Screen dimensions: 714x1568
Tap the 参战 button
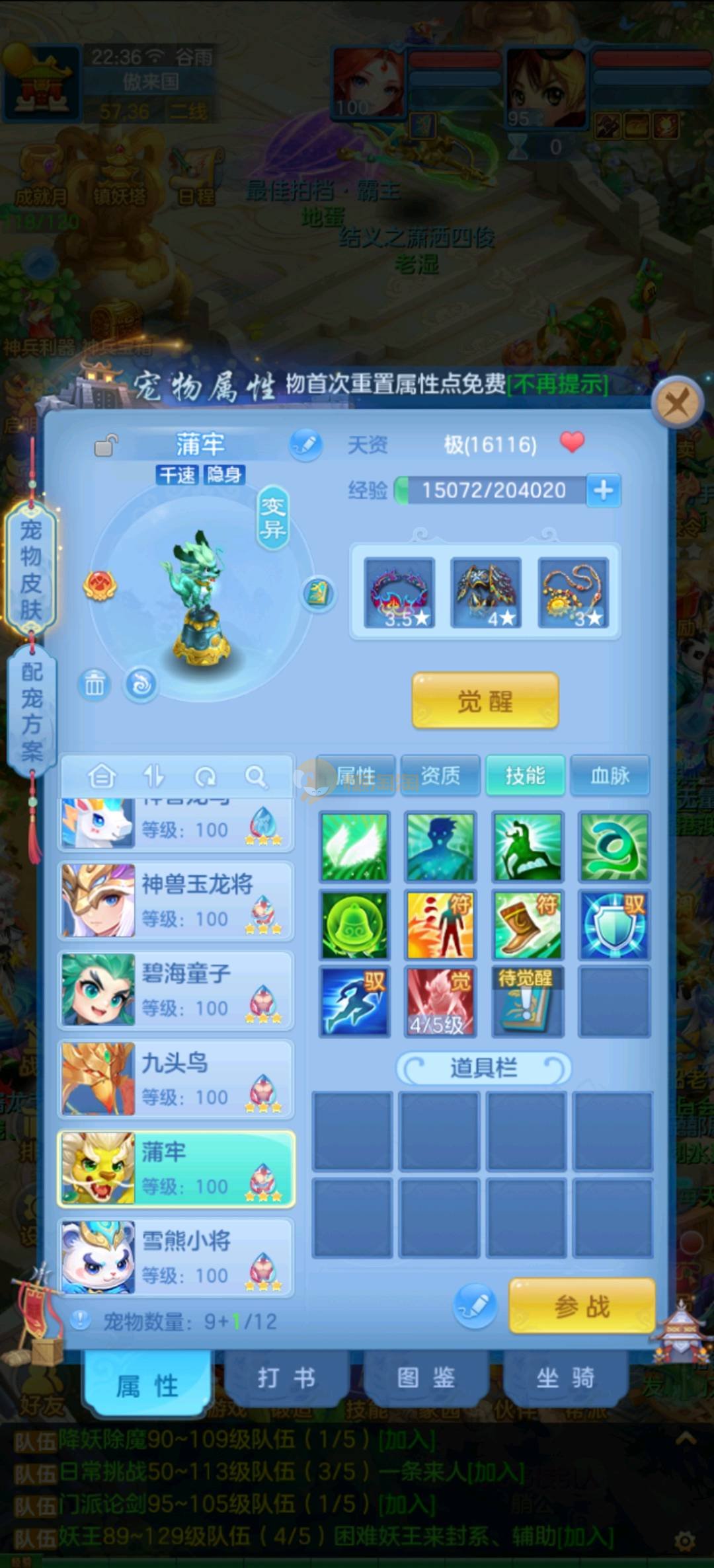[582, 1306]
